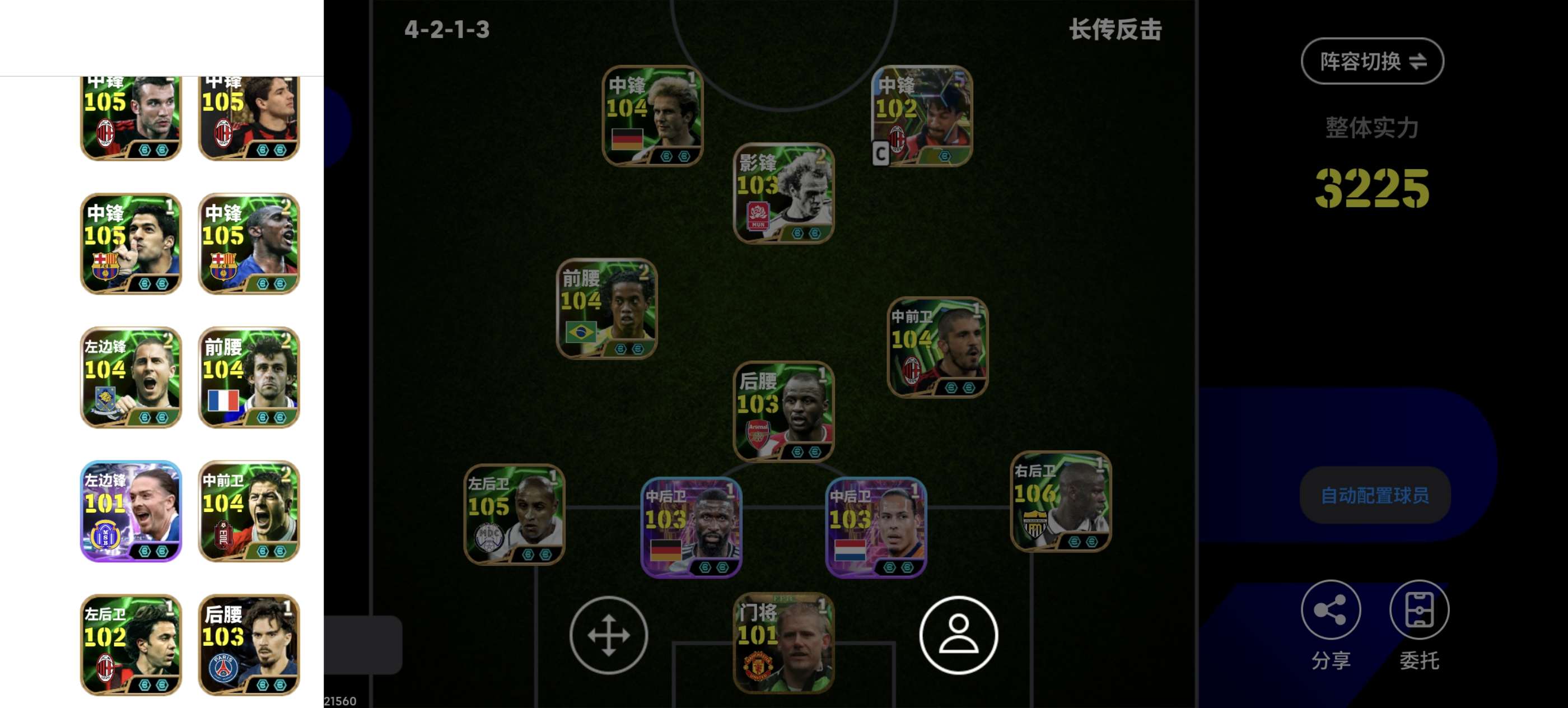Open the player profile icon
The height and width of the screenshot is (708, 1568).
[958, 635]
